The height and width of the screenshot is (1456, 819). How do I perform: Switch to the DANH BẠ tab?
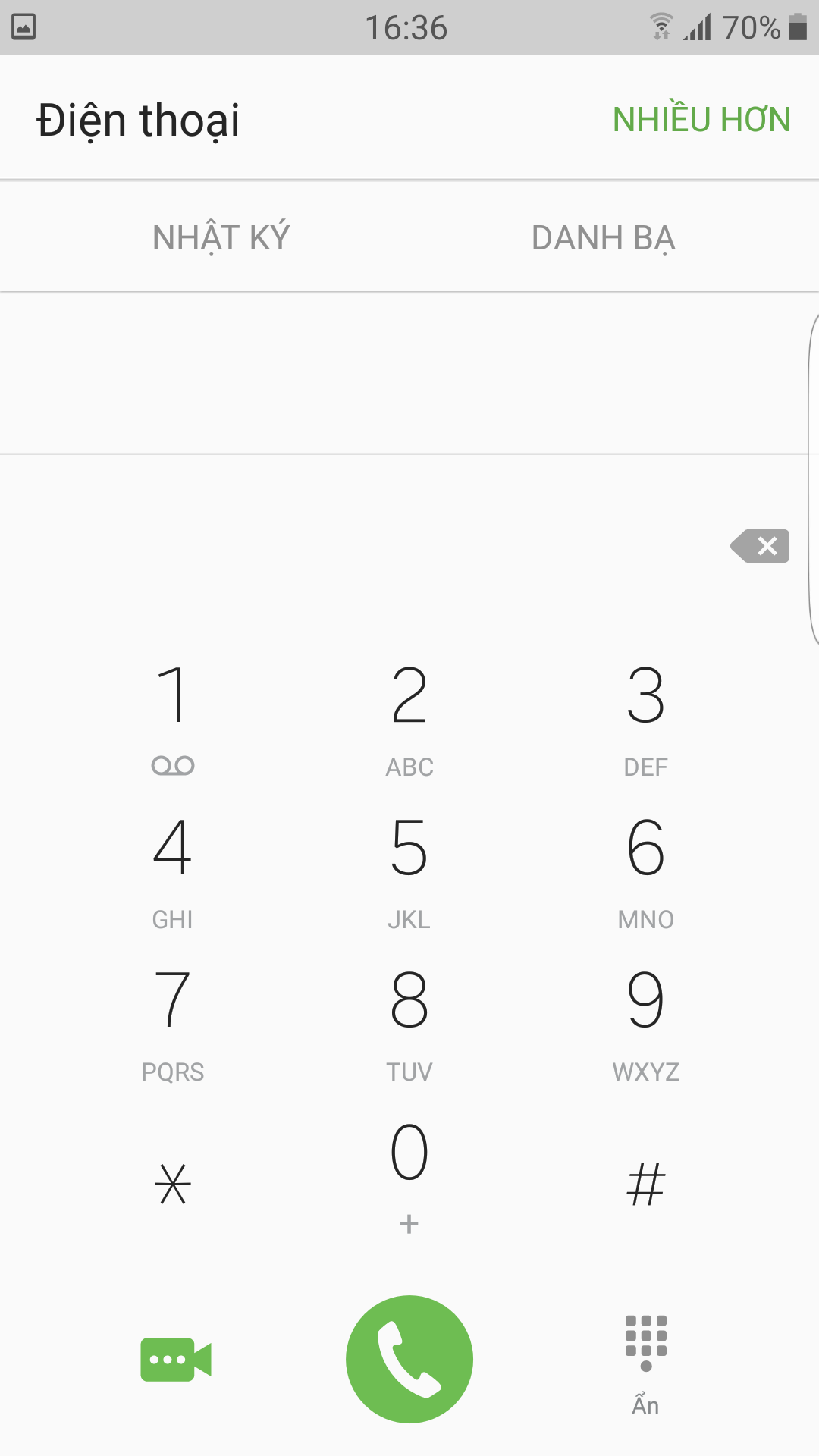[x=604, y=237]
